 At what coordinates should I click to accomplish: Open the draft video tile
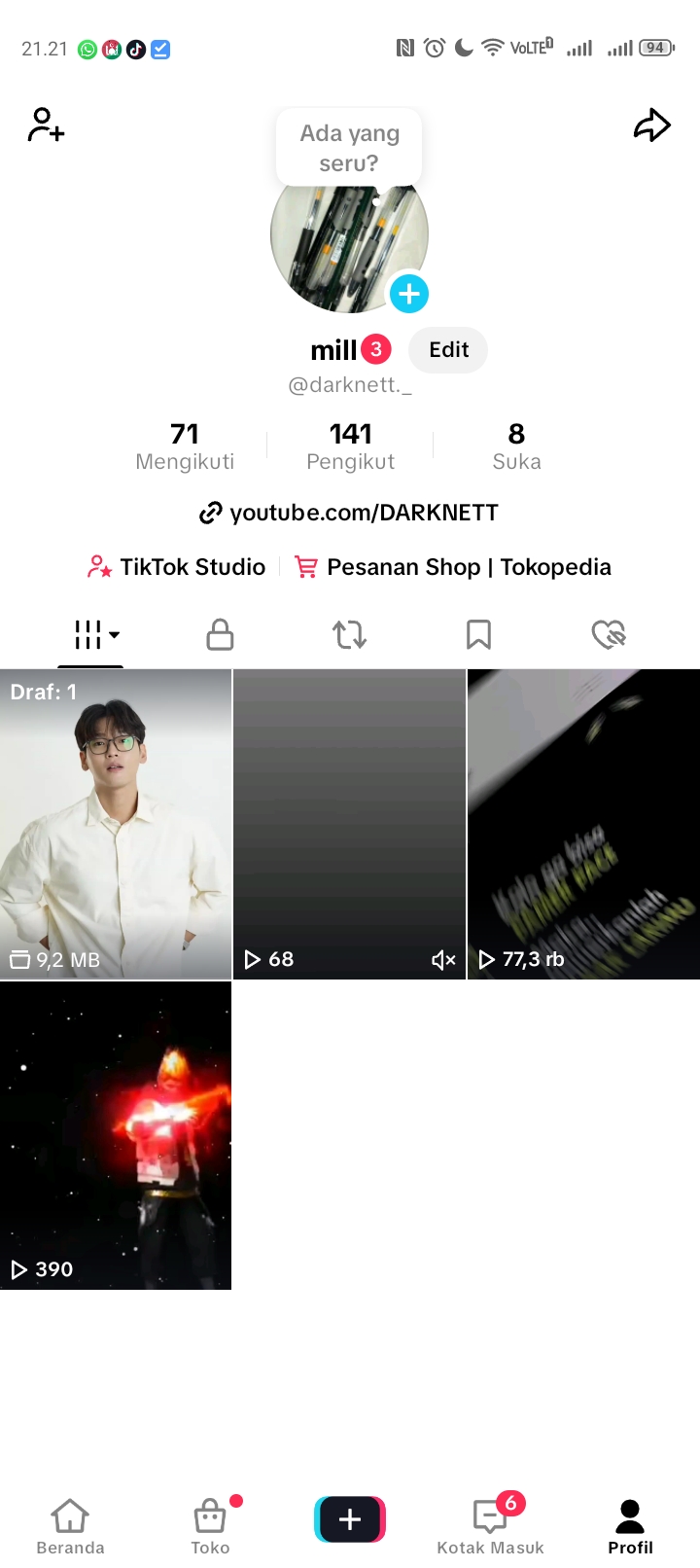[116, 823]
